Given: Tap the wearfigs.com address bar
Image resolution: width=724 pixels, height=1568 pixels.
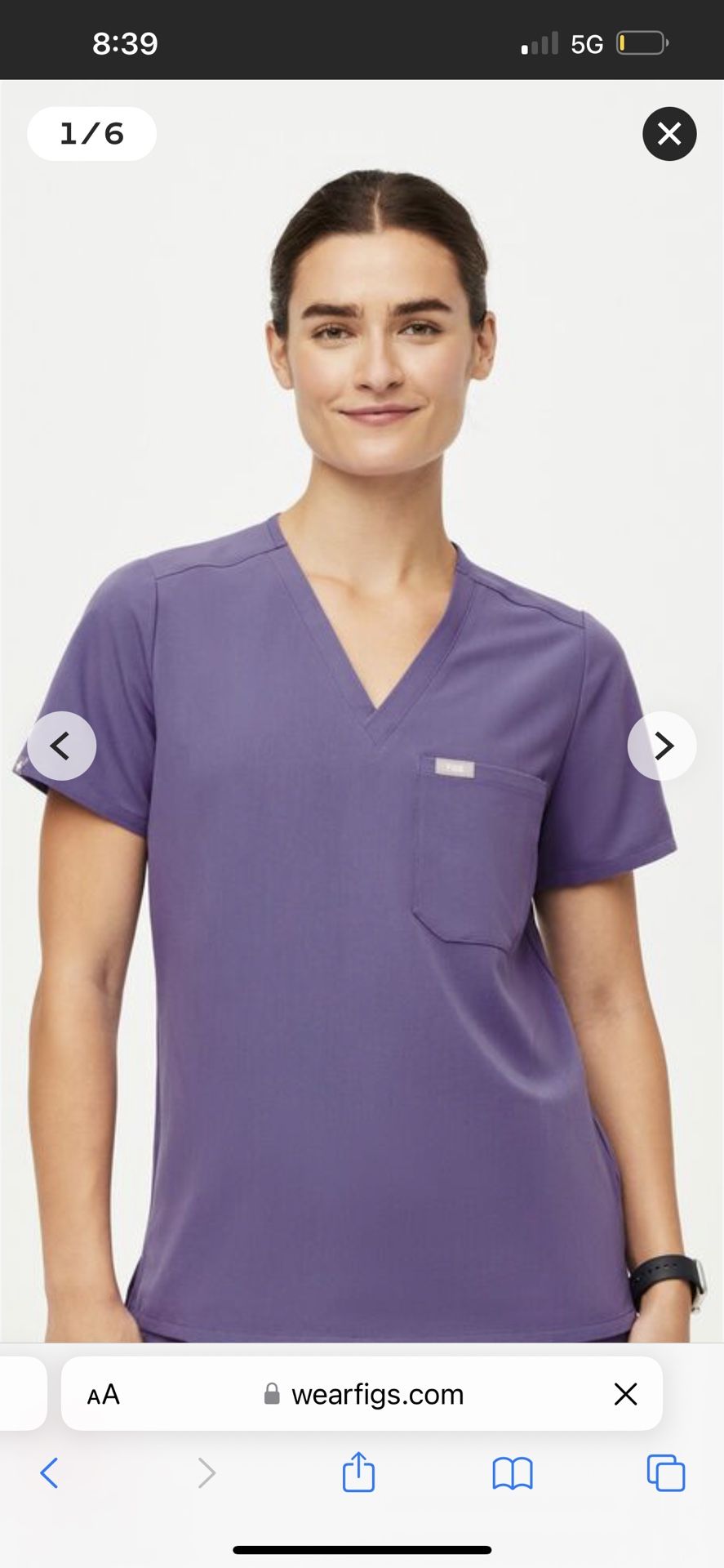Looking at the screenshot, I should coord(362,1393).
